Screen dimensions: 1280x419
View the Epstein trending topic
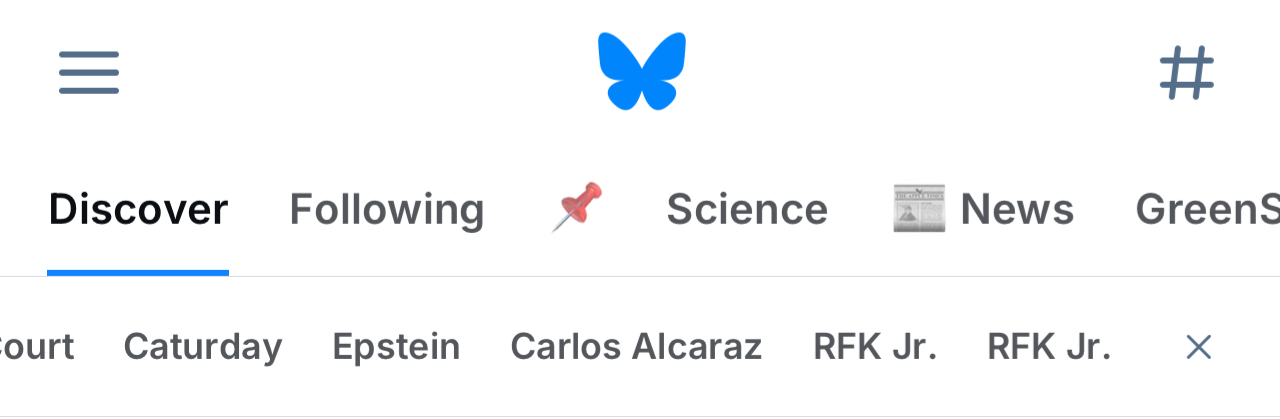pos(396,347)
